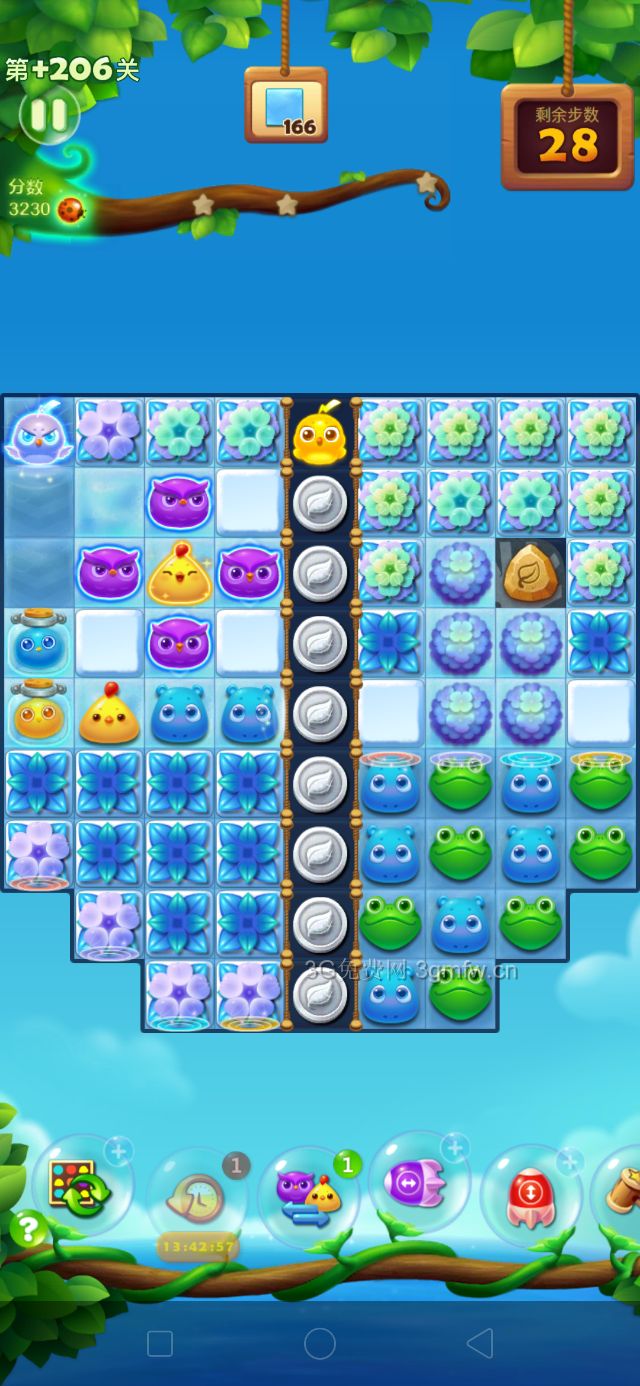This screenshot has height=1386, width=640.
Task: Pause the game
Action: pyautogui.click(x=49, y=115)
